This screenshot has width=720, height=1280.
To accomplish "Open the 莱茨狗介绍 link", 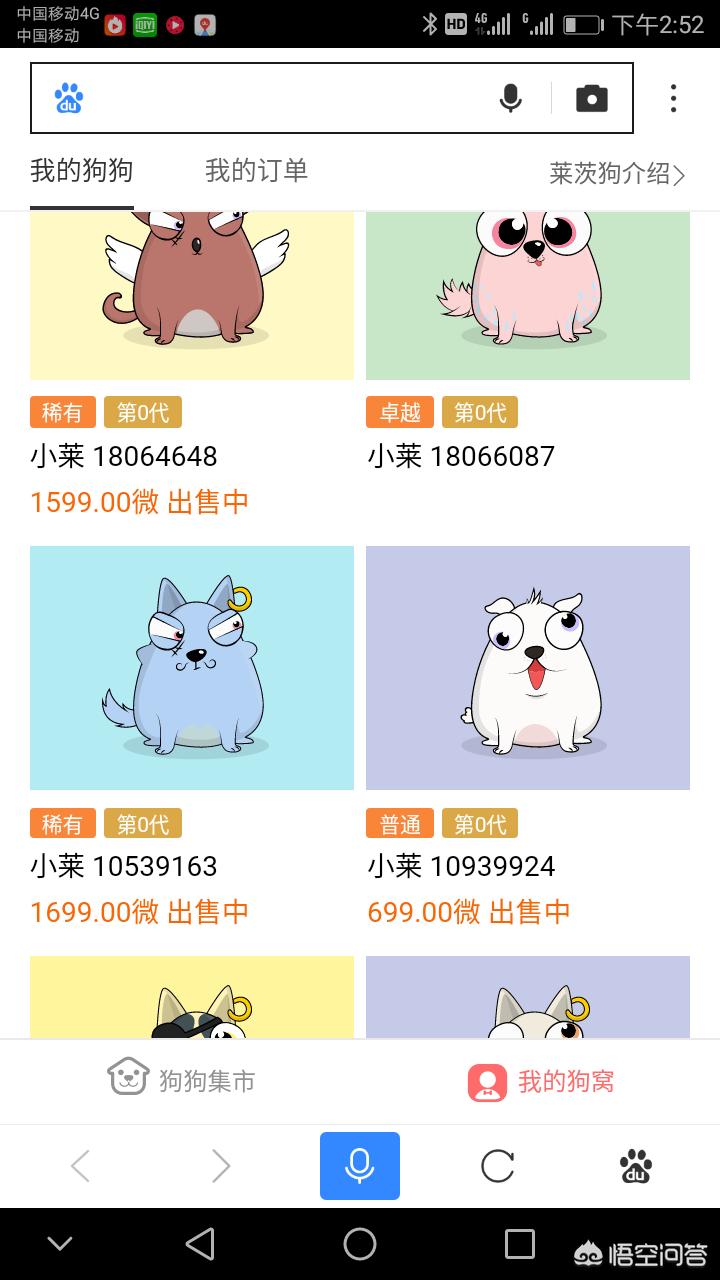I will click(616, 173).
